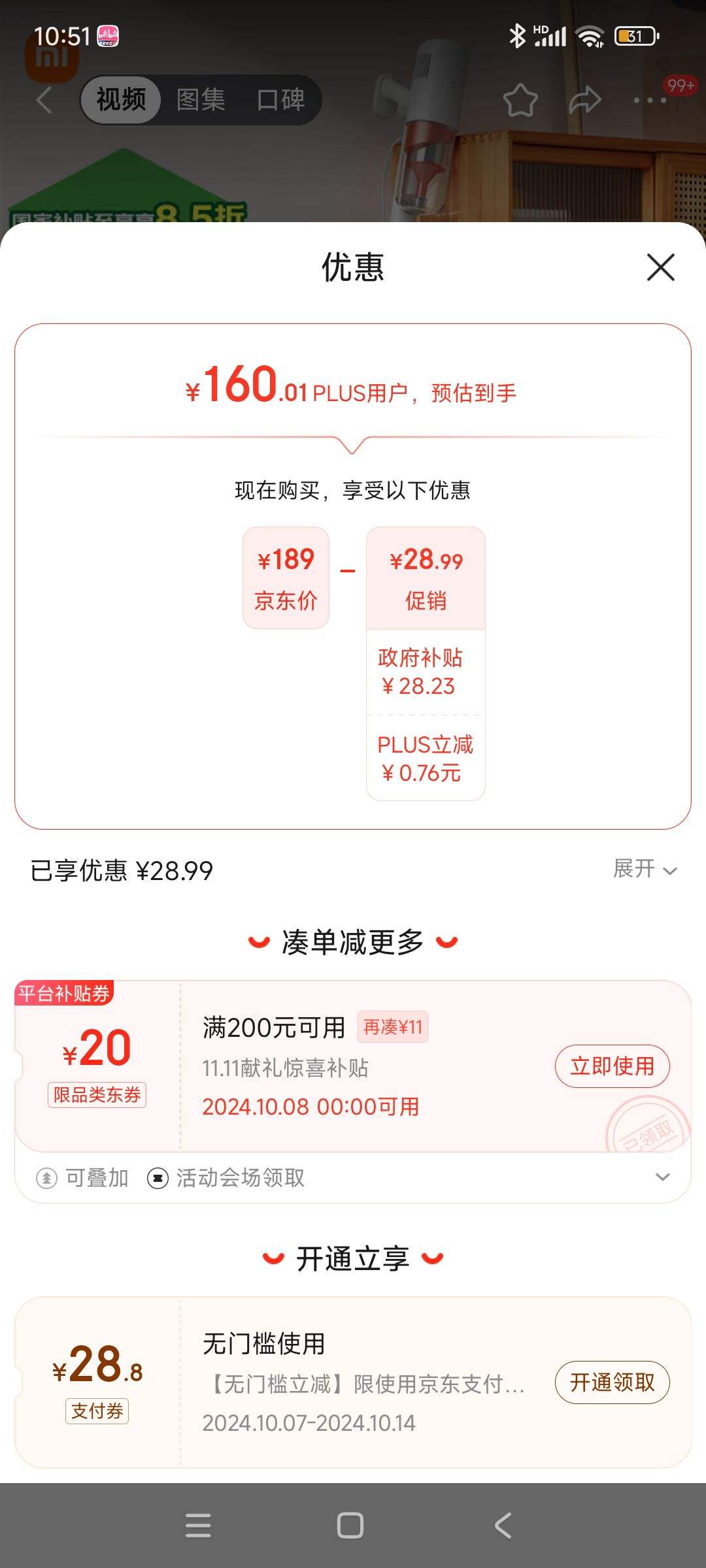Tap the bilibili icon in the status bar
Image resolution: width=706 pixels, height=1568 pixels.
[107, 37]
